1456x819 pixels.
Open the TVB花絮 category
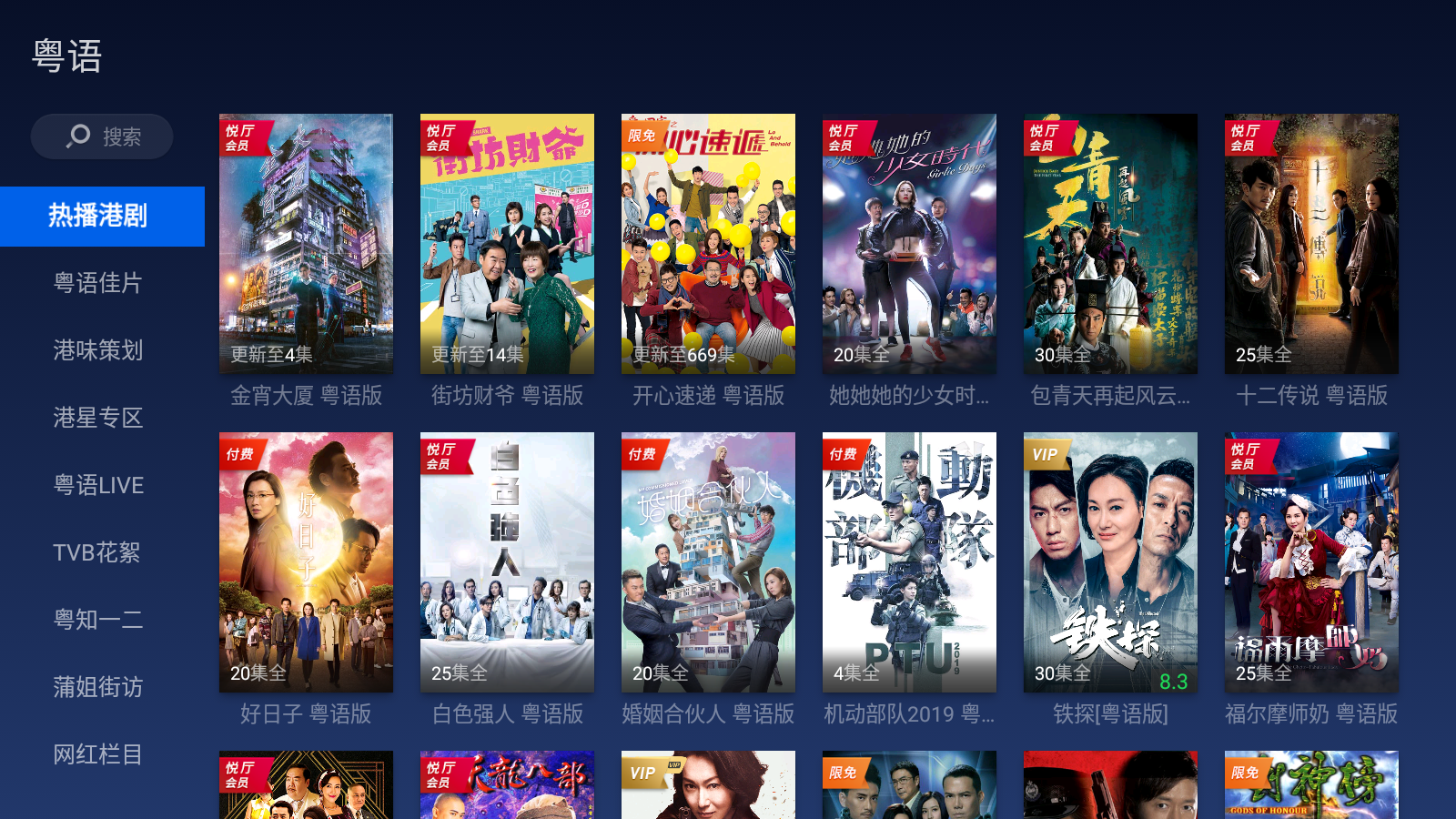click(98, 552)
